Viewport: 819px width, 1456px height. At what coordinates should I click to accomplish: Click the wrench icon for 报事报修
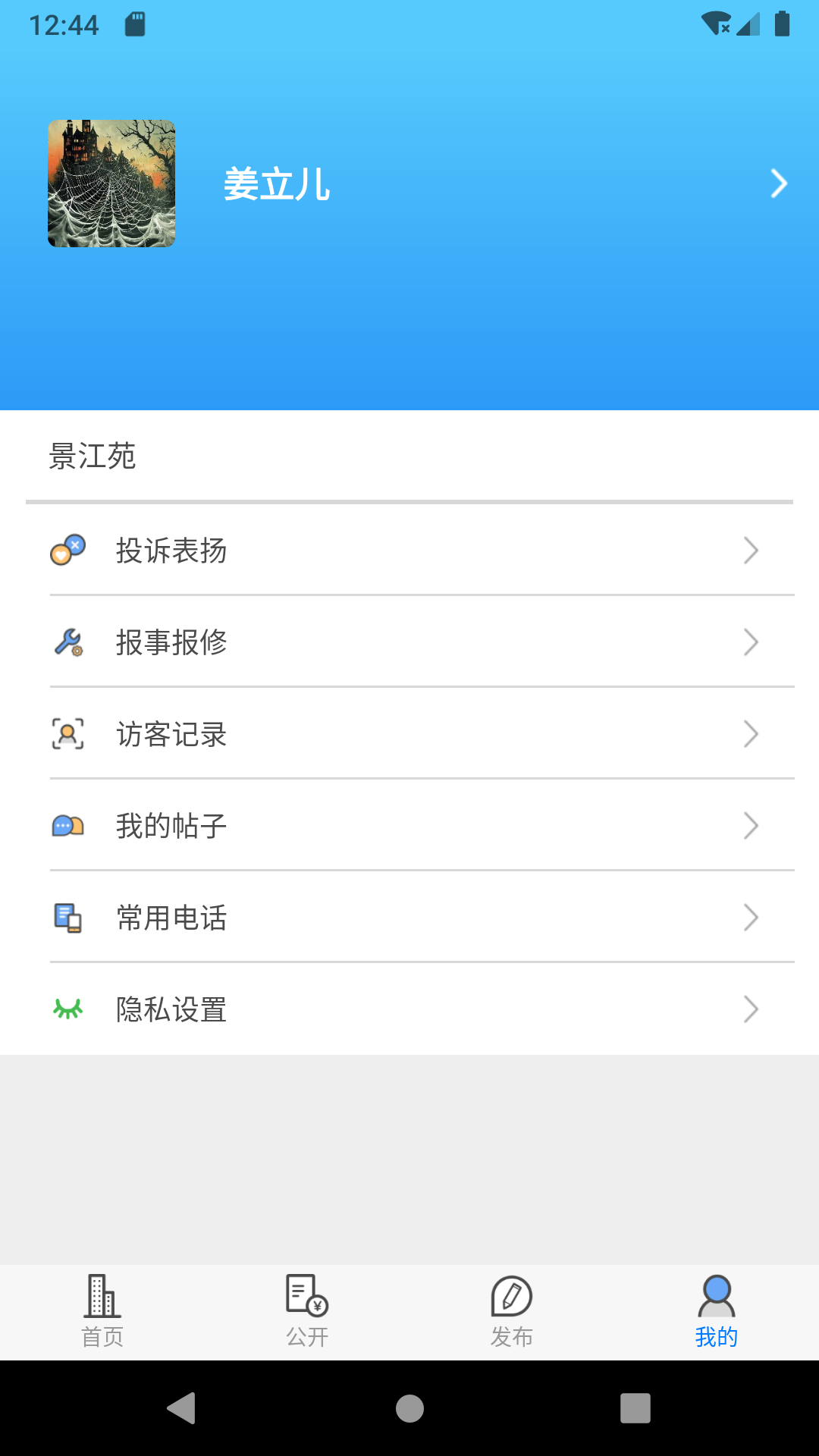coord(67,642)
